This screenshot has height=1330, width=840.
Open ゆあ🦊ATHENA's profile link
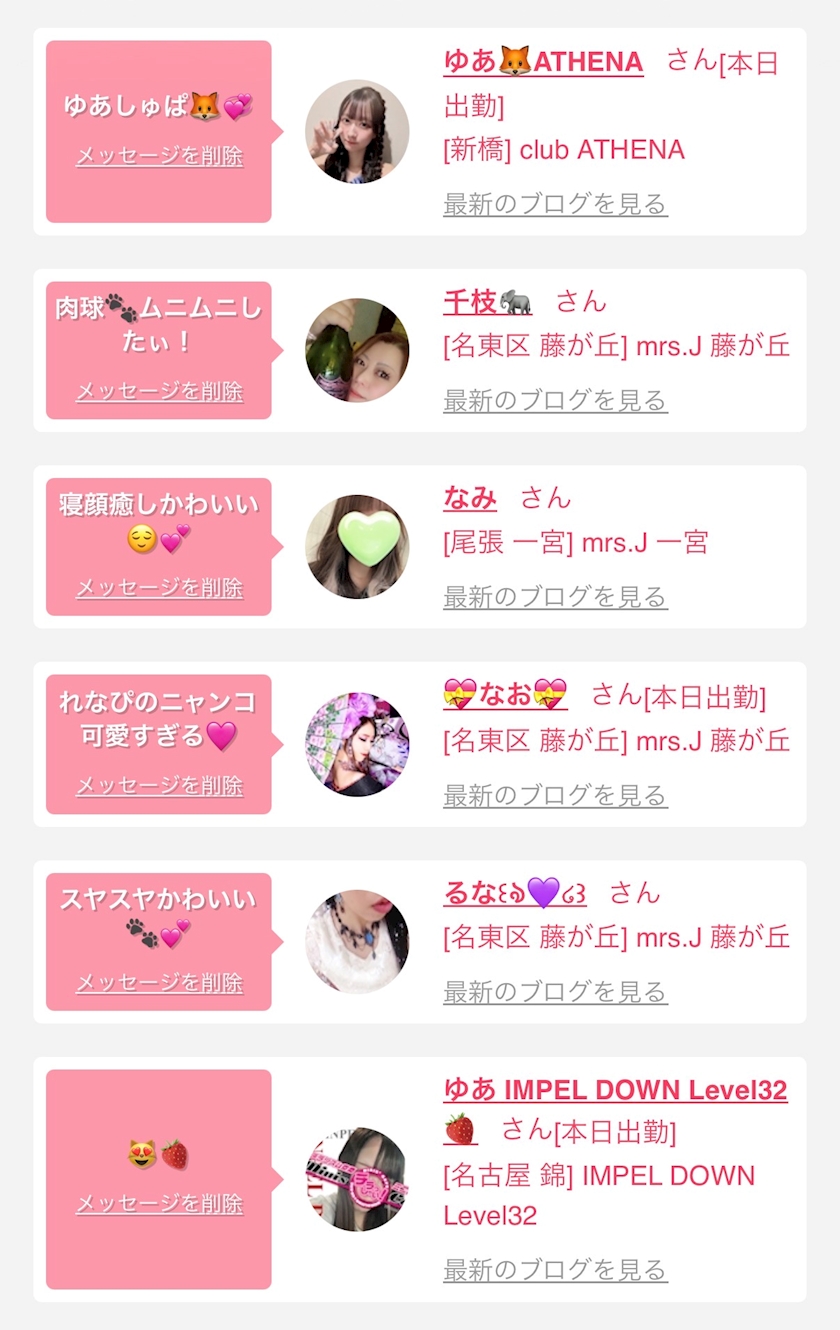coord(543,62)
